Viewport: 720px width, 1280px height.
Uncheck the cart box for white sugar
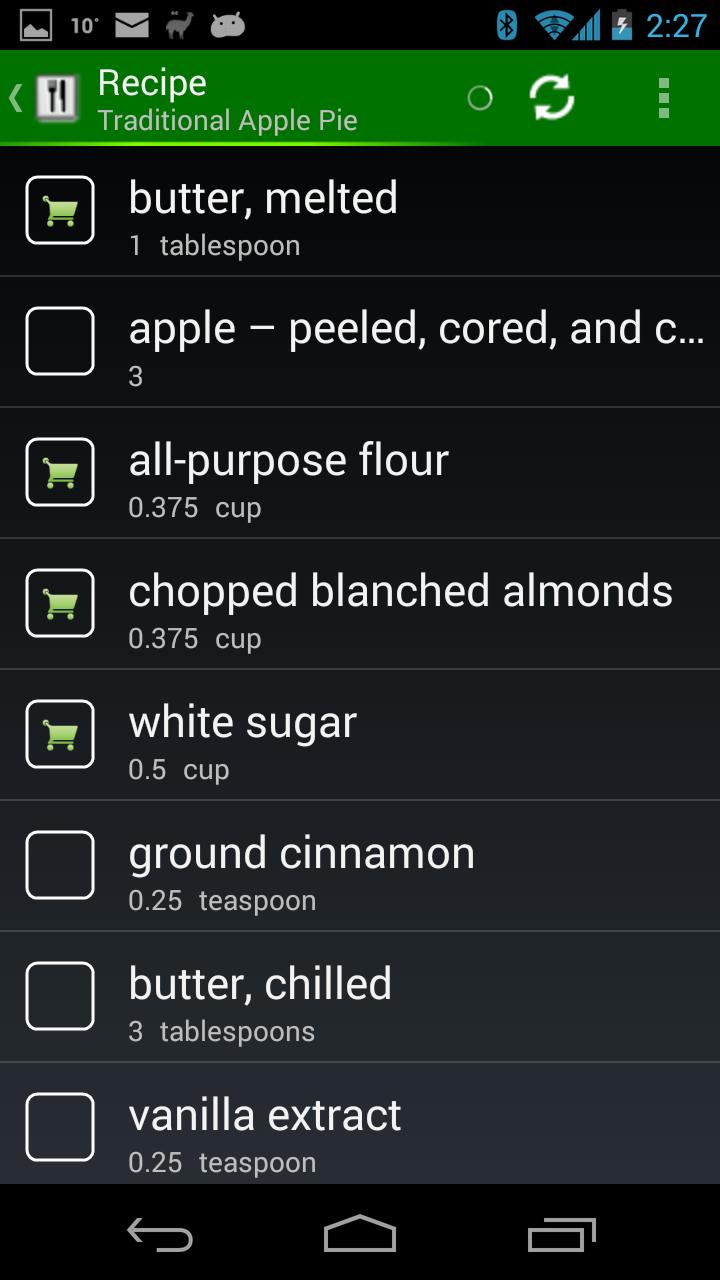[x=60, y=734]
